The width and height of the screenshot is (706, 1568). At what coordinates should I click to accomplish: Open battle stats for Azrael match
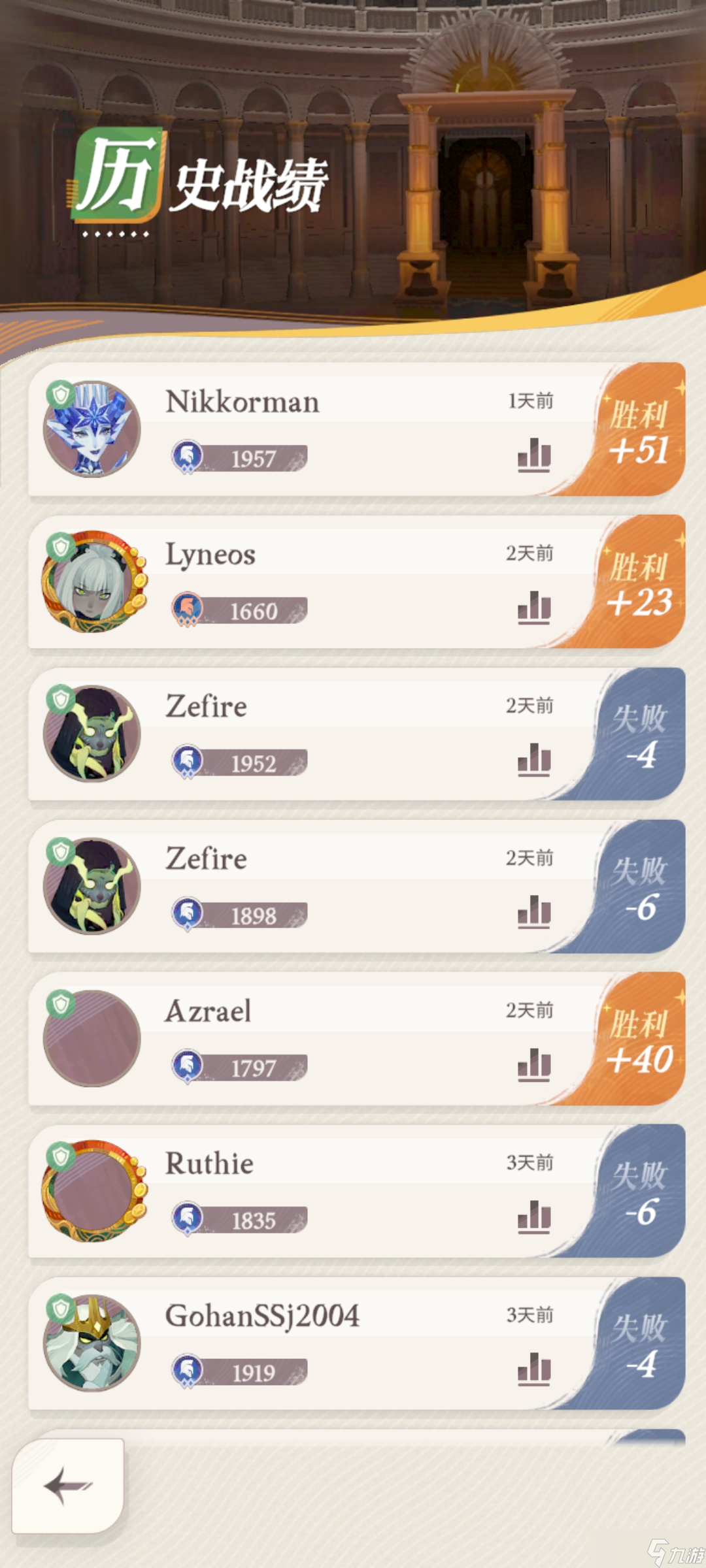(x=534, y=1065)
